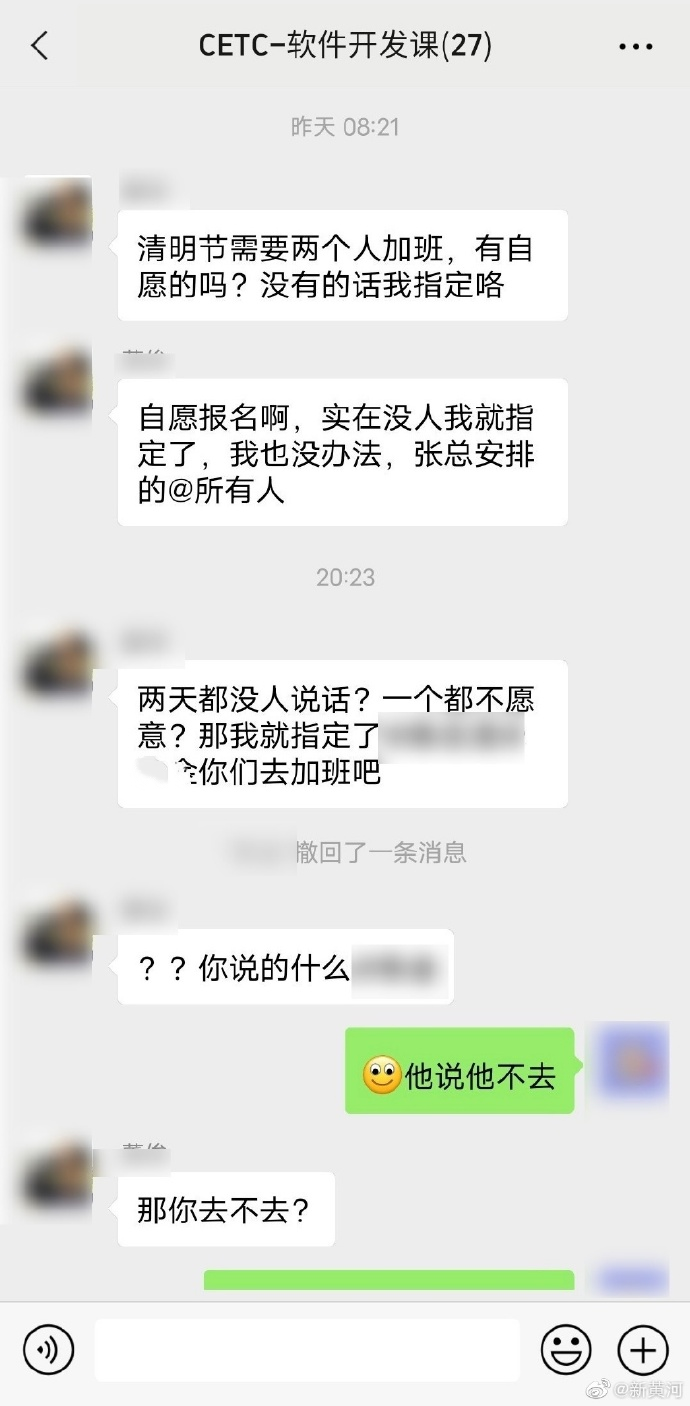
Task: Switch to voice message input
Action: 48,1350
